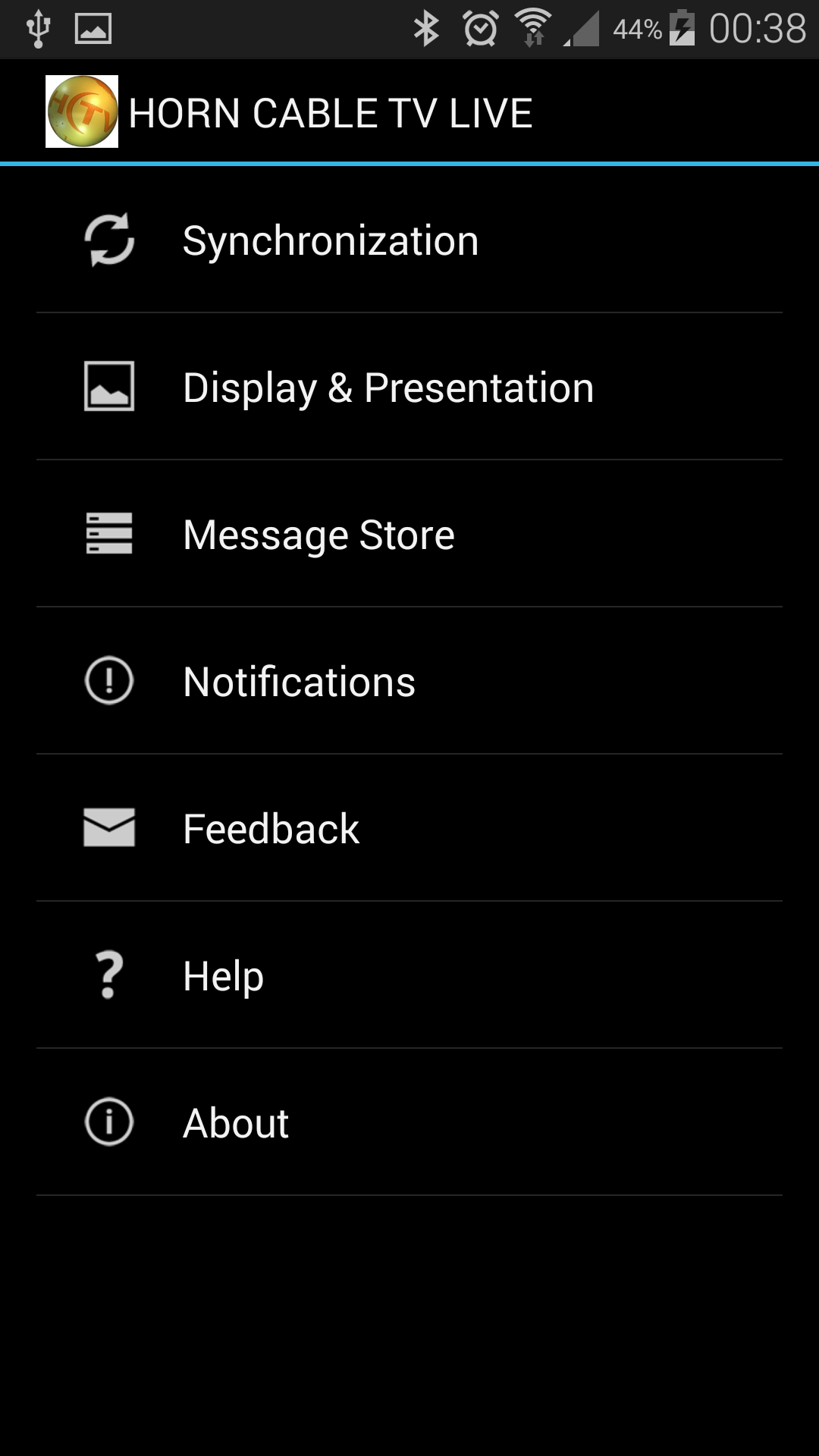Open the About page

point(235,1122)
